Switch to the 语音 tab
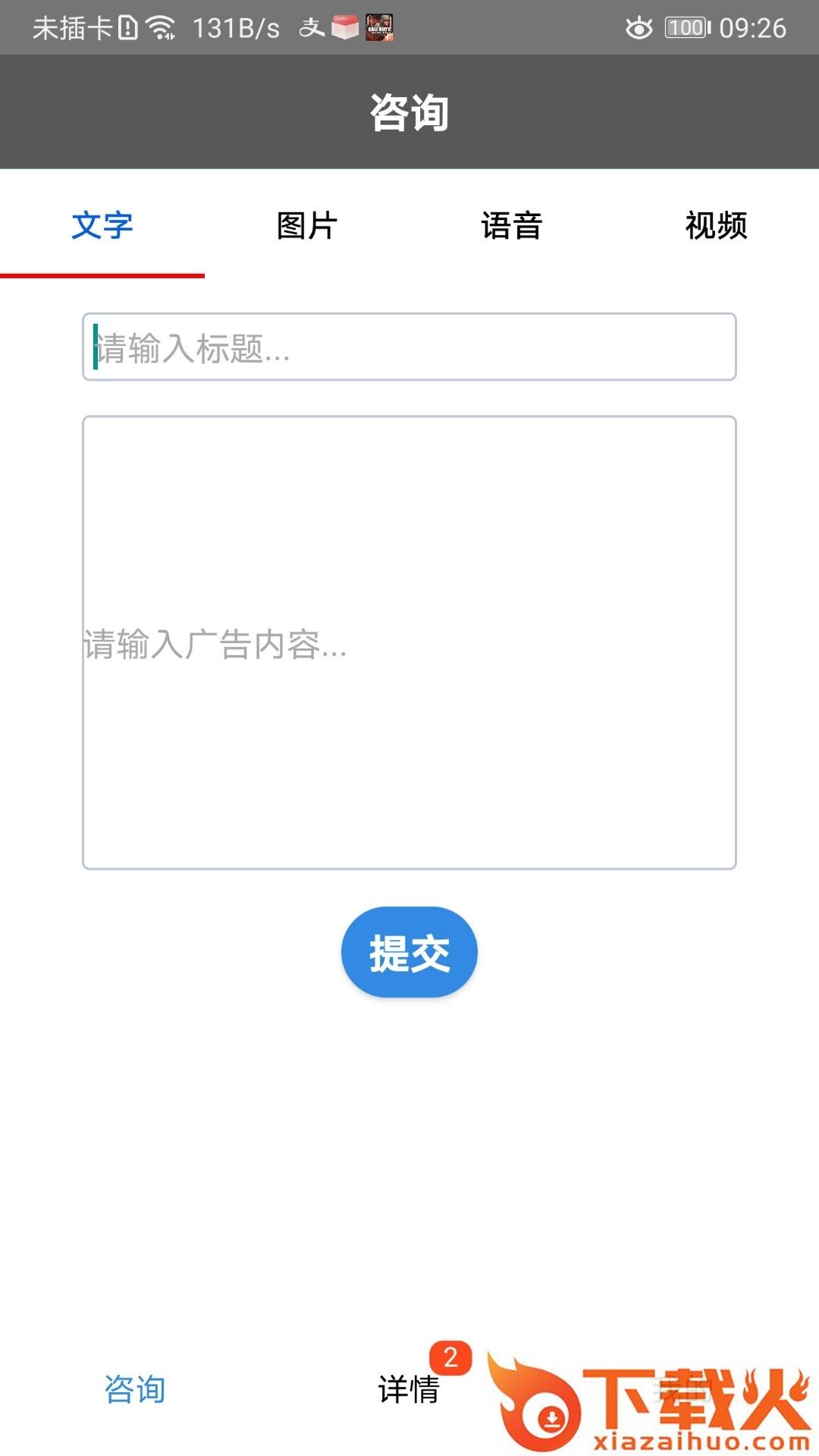 pyautogui.click(x=511, y=226)
